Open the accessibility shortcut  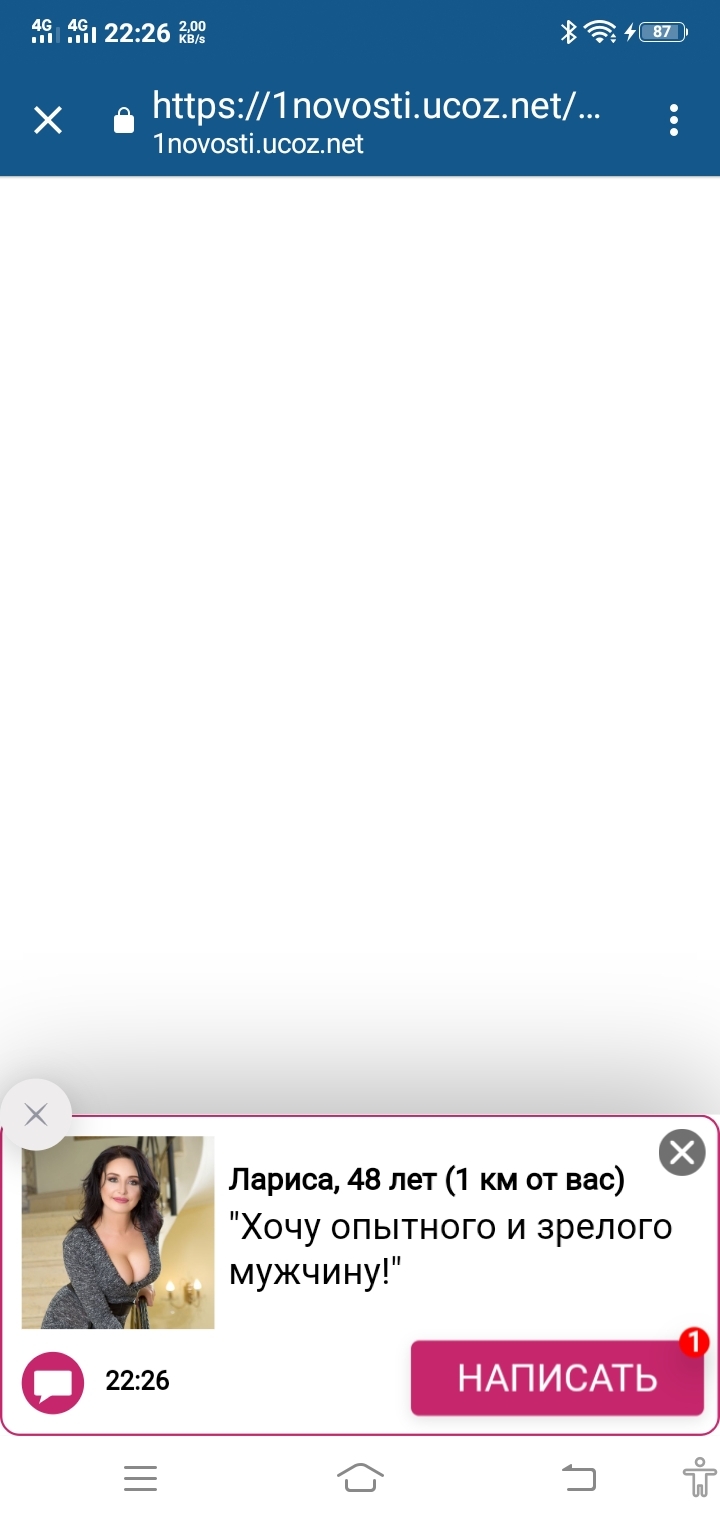pos(698,1478)
